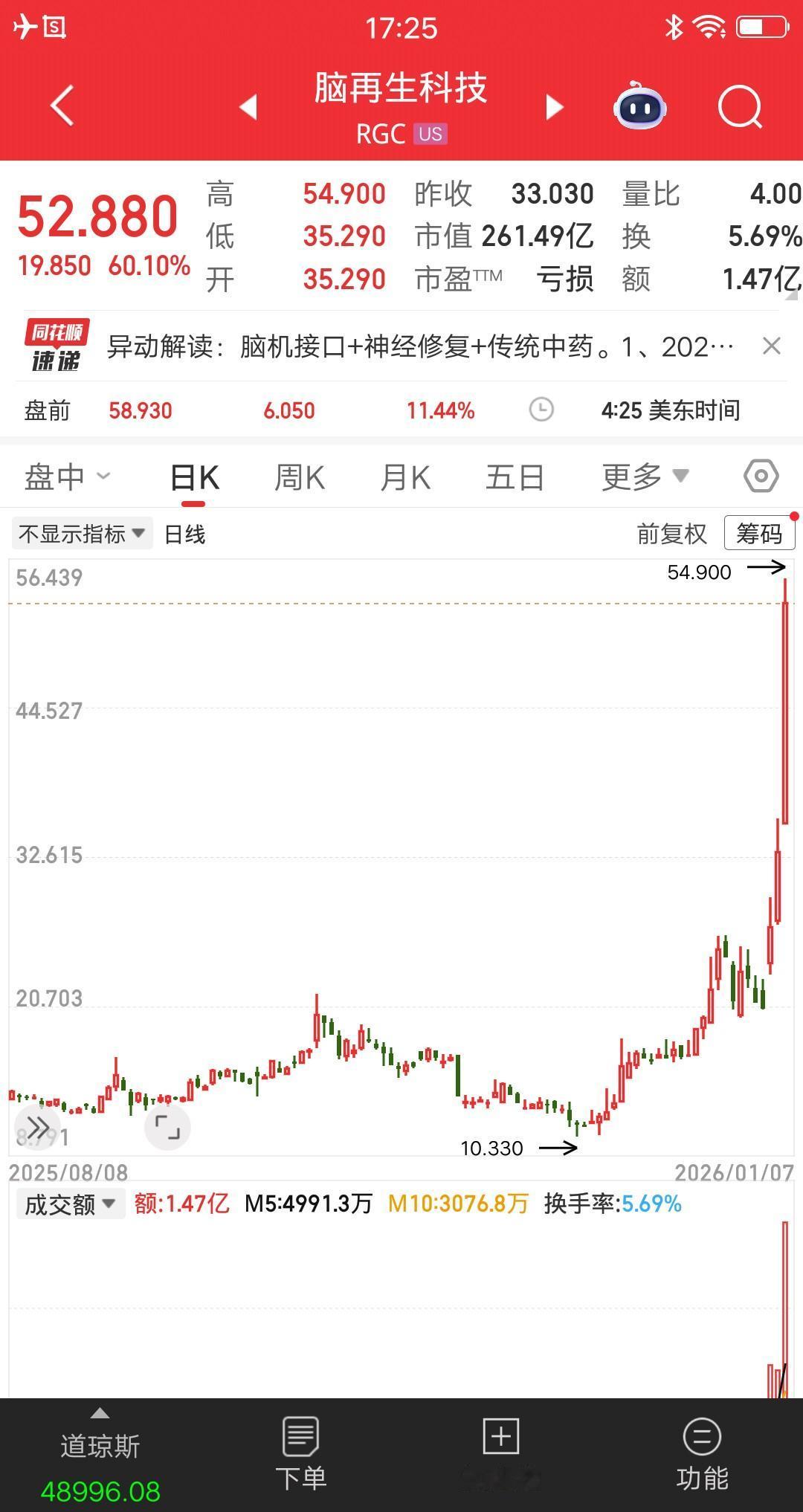Viewport: 803px width, 1512px height.
Task: Switch to next stock via right arrow
Action: click(x=554, y=107)
